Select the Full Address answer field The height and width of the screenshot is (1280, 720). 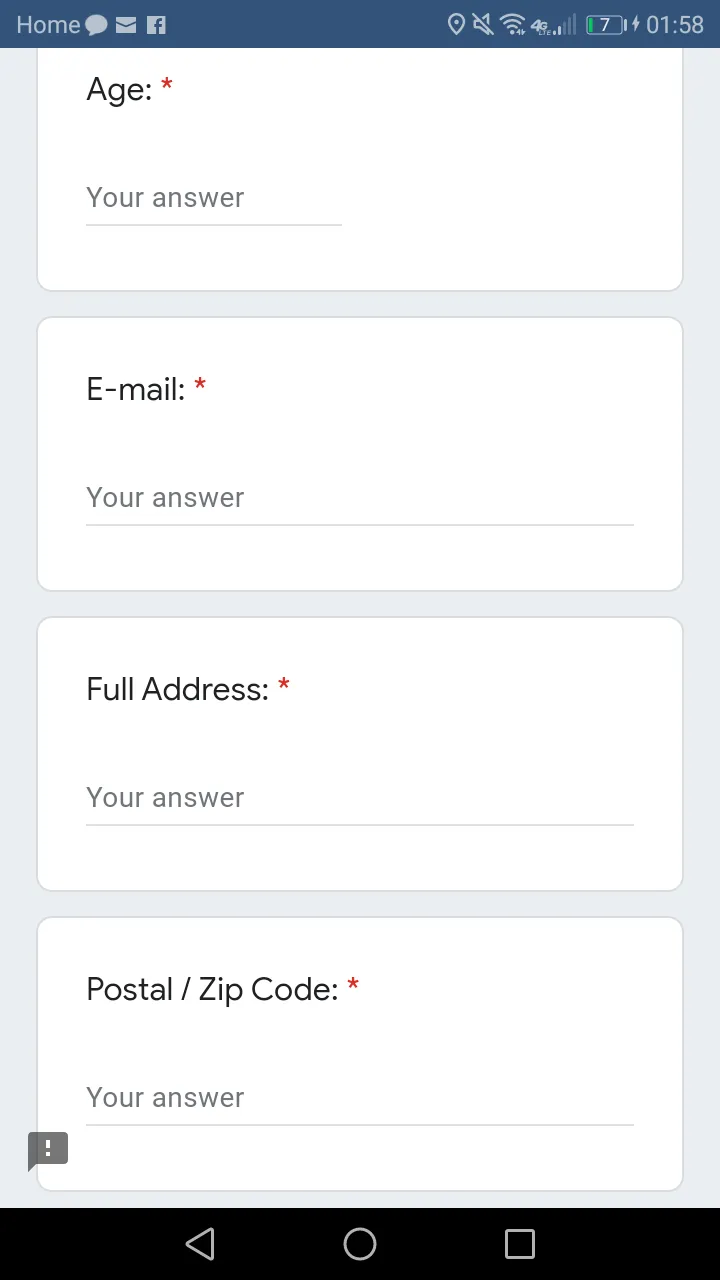pos(360,798)
